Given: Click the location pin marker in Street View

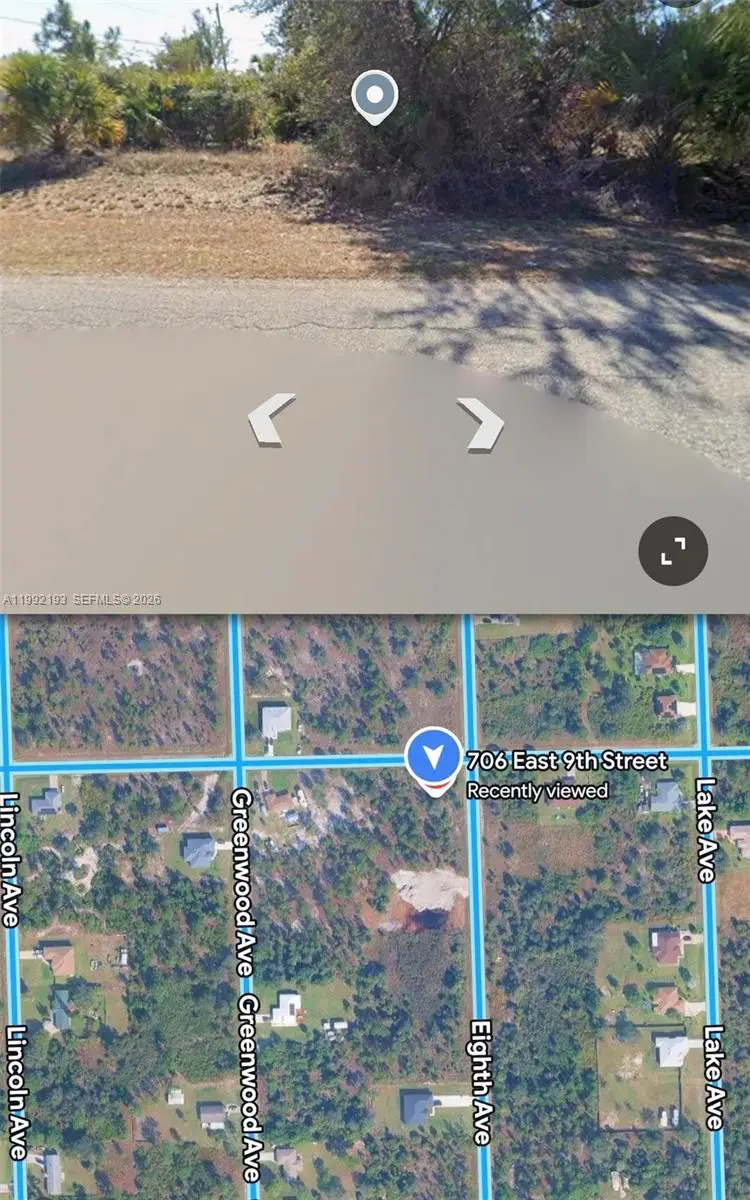Looking at the screenshot, I should pos(375,95).
